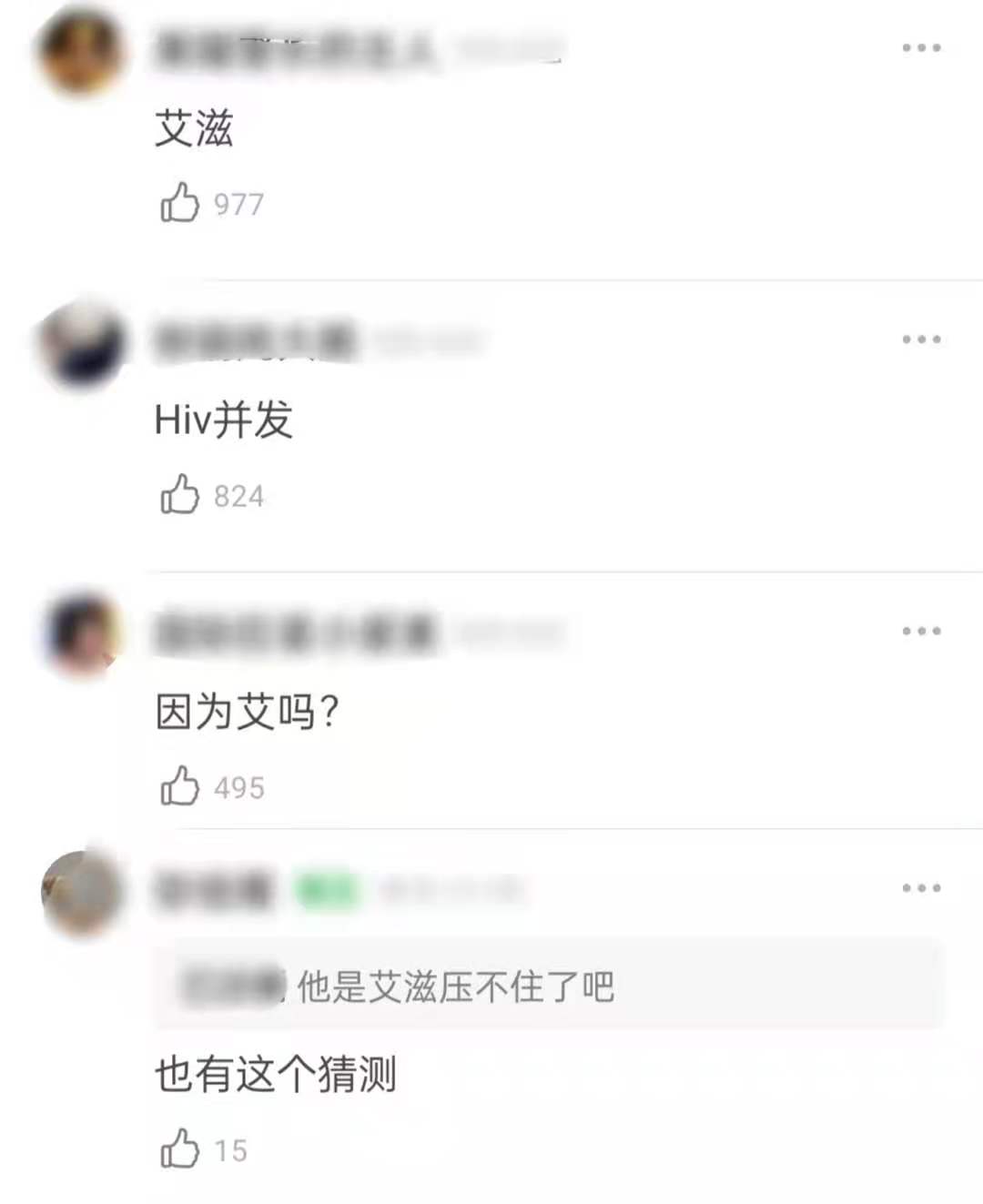Open the third commenter's avatar
Viewport: 983px width, 1204px height.
click(82, 635)
